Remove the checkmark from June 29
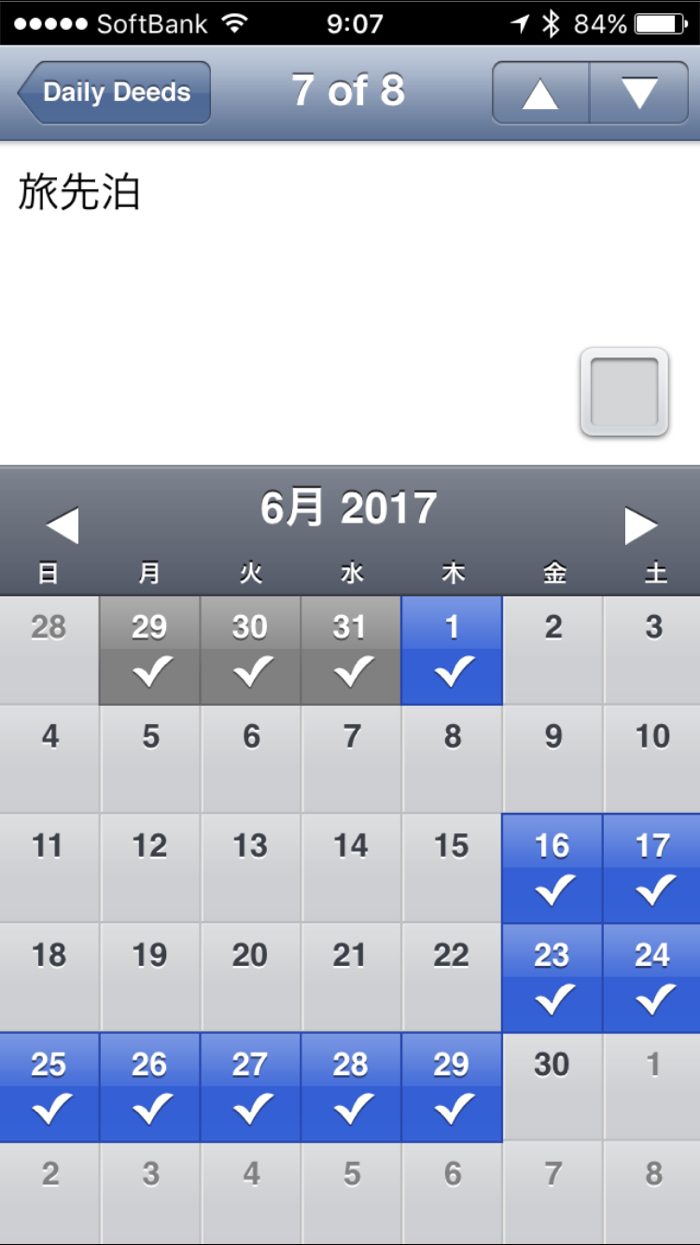Screen dimensions: 700x1245 (452, 1086)
